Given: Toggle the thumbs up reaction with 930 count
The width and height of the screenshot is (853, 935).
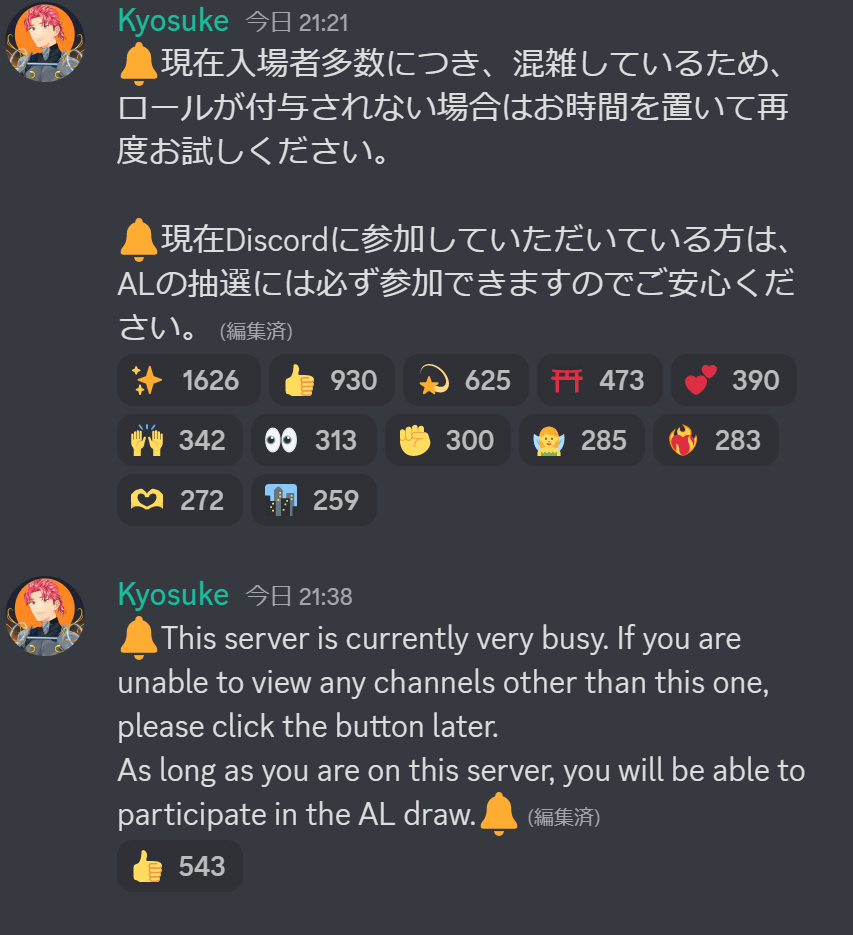Looking at the screenshot, I should [331, 380].
